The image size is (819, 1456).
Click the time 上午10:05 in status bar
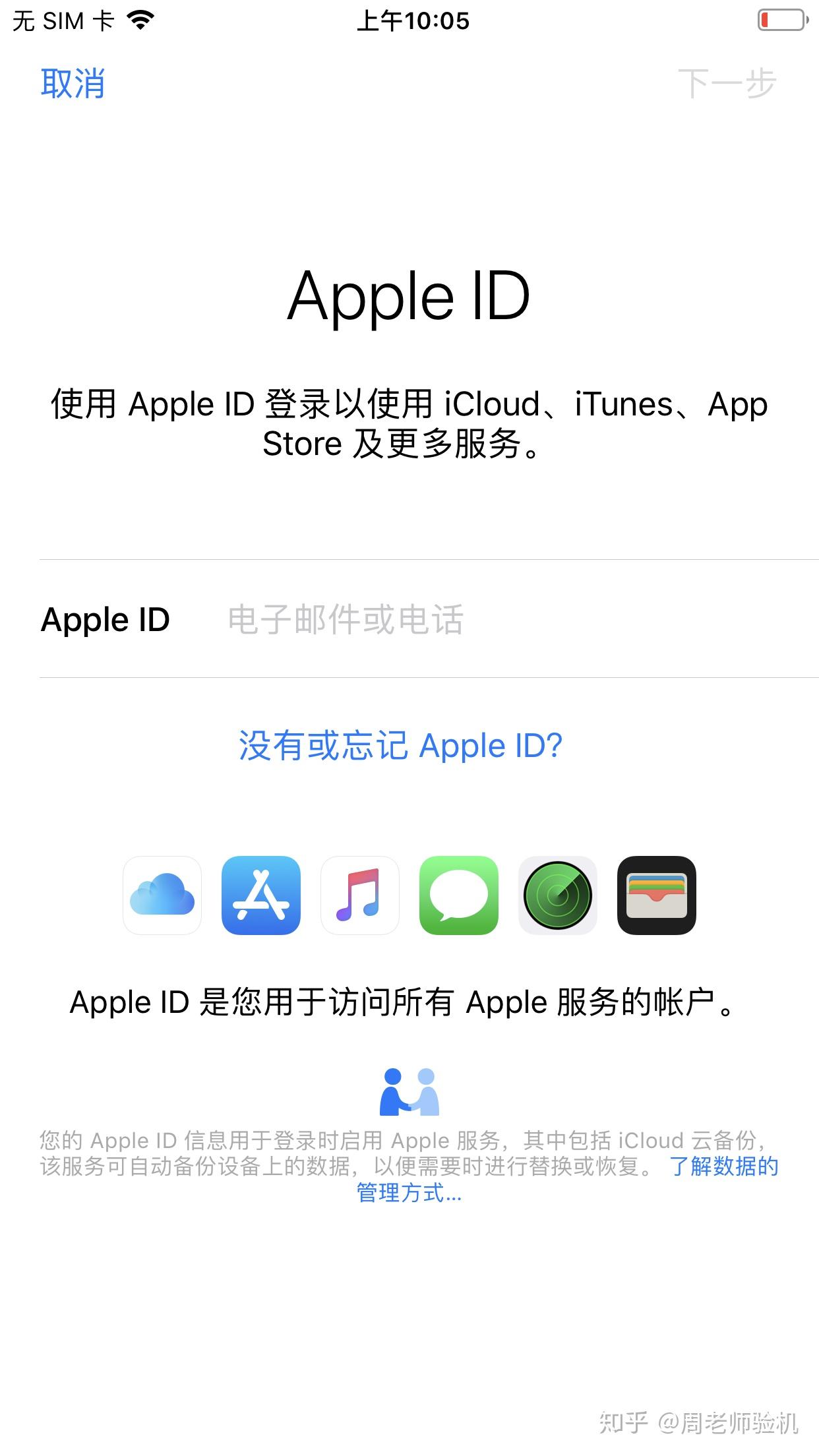tap(414, 20)
